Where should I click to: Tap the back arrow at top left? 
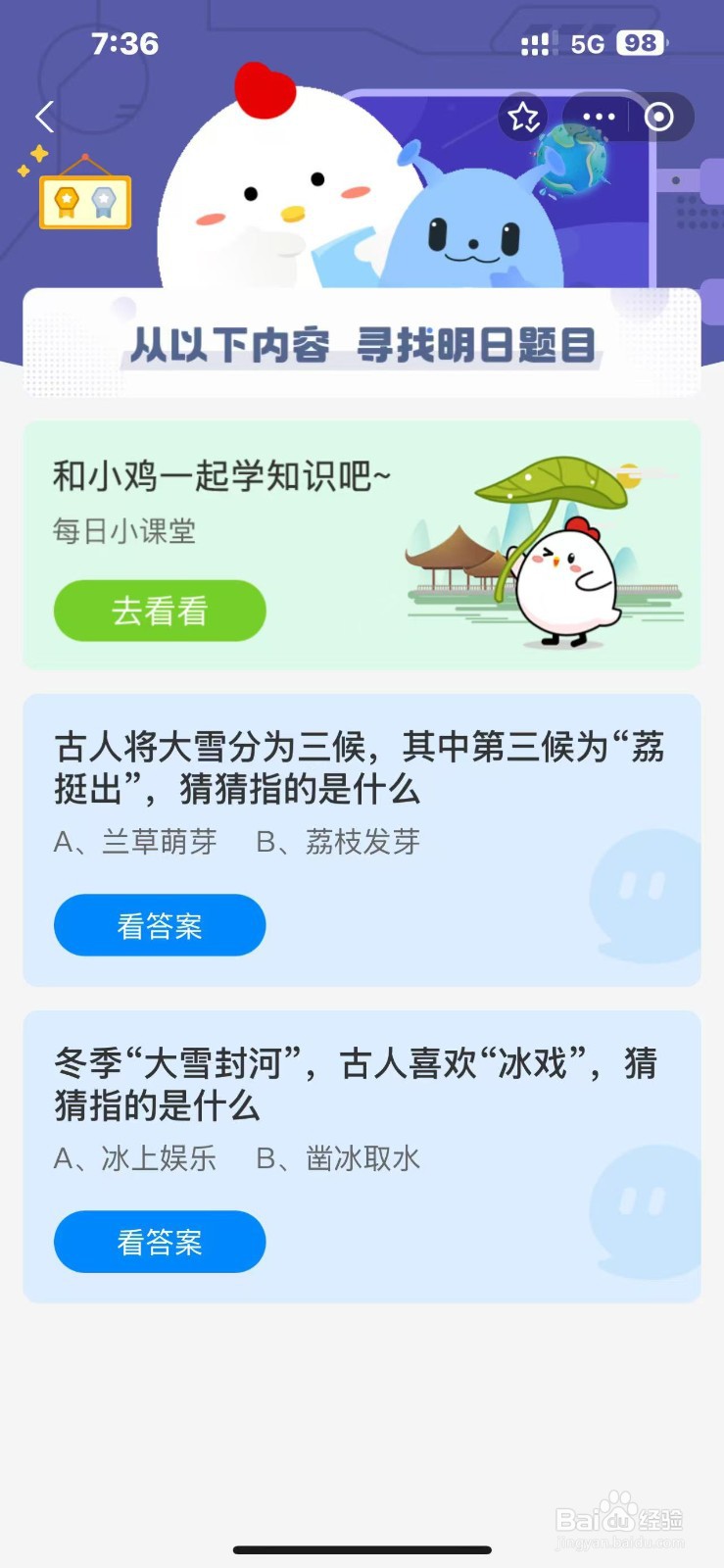(43, 117)
